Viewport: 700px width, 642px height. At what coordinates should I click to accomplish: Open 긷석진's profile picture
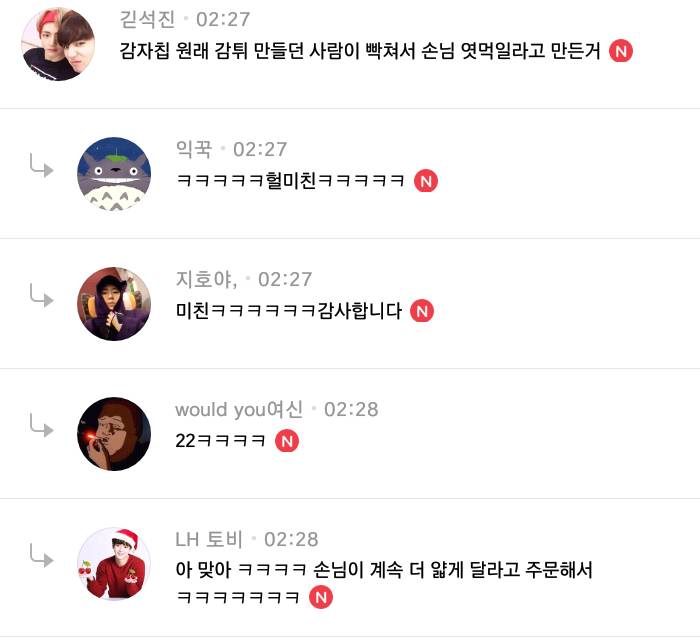coord(58,43)
